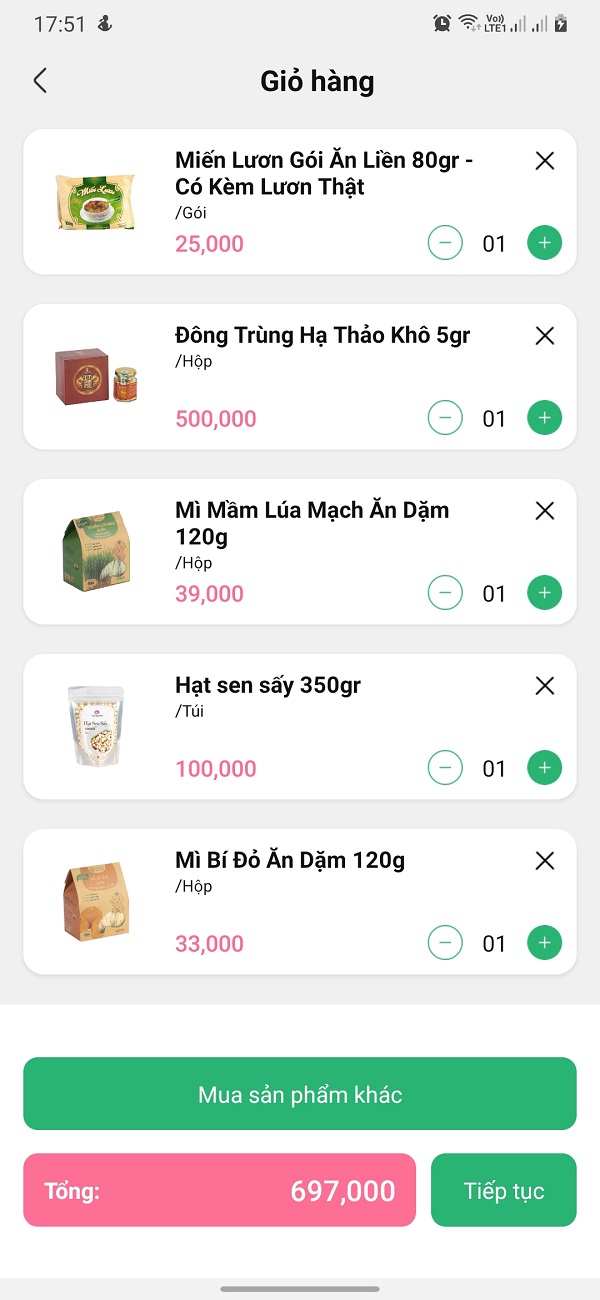Remove Hạt sen sấy 350gr from cart
Image resolution: width=600 pixels, height=1300 pixels.
pyautogui.click(x=544, y=686)
